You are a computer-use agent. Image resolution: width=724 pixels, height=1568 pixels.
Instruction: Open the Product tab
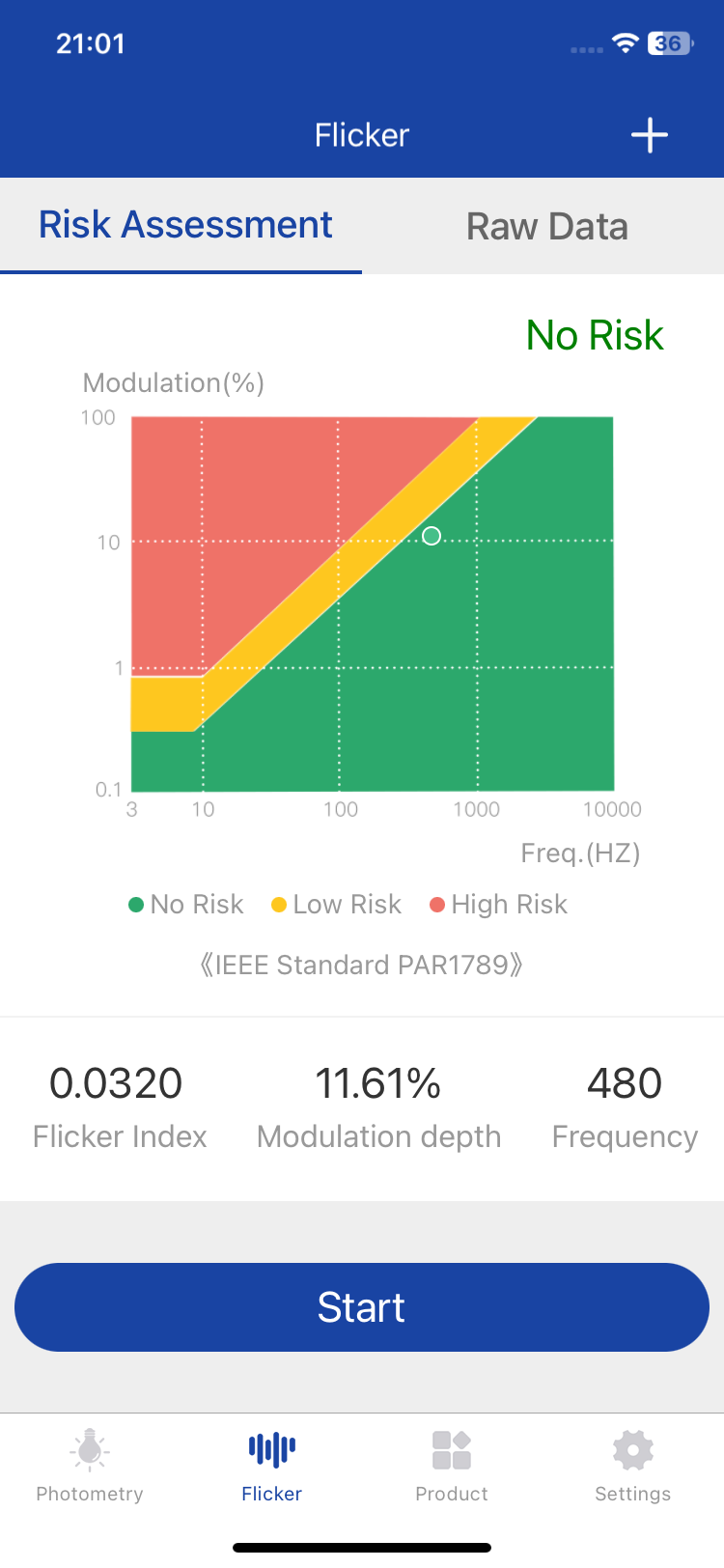click(452, 1466)
